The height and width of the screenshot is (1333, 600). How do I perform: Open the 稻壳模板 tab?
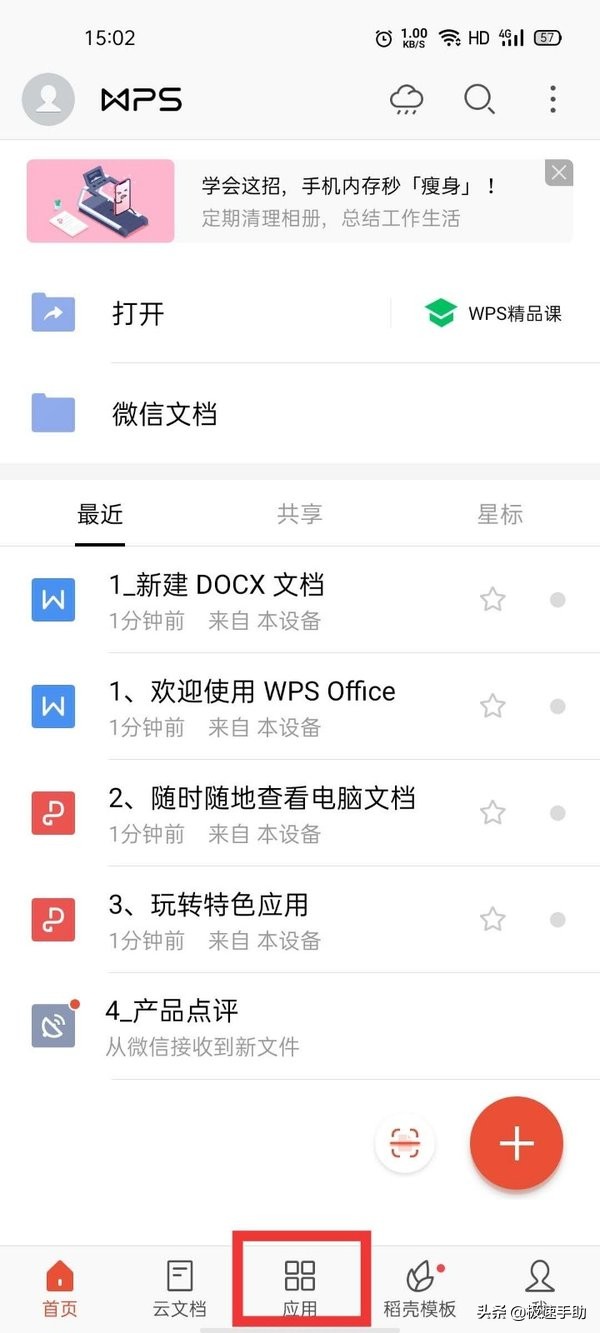(420, 1288)
